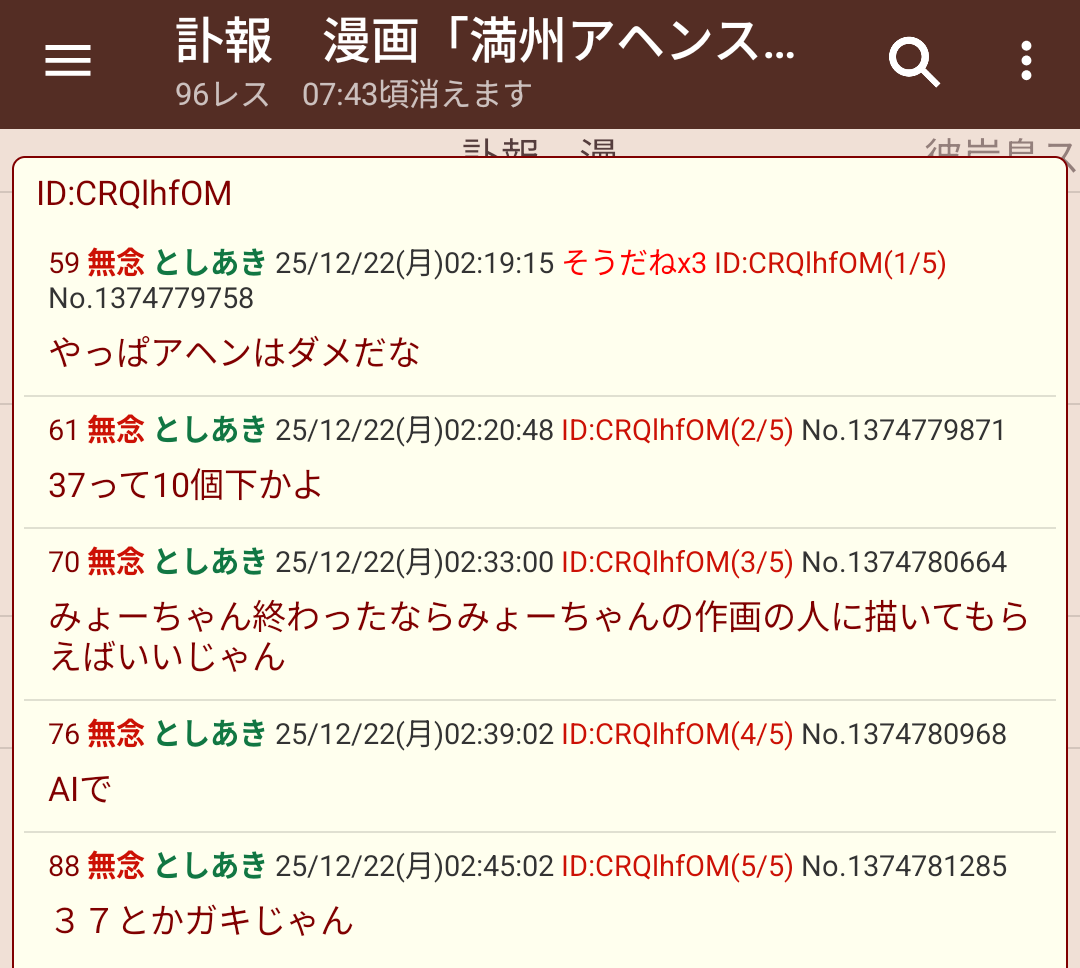Screen dimensions: 1080x968
Task: Open search in the thread
Action: pyautogui.click(x=914, y=62)
